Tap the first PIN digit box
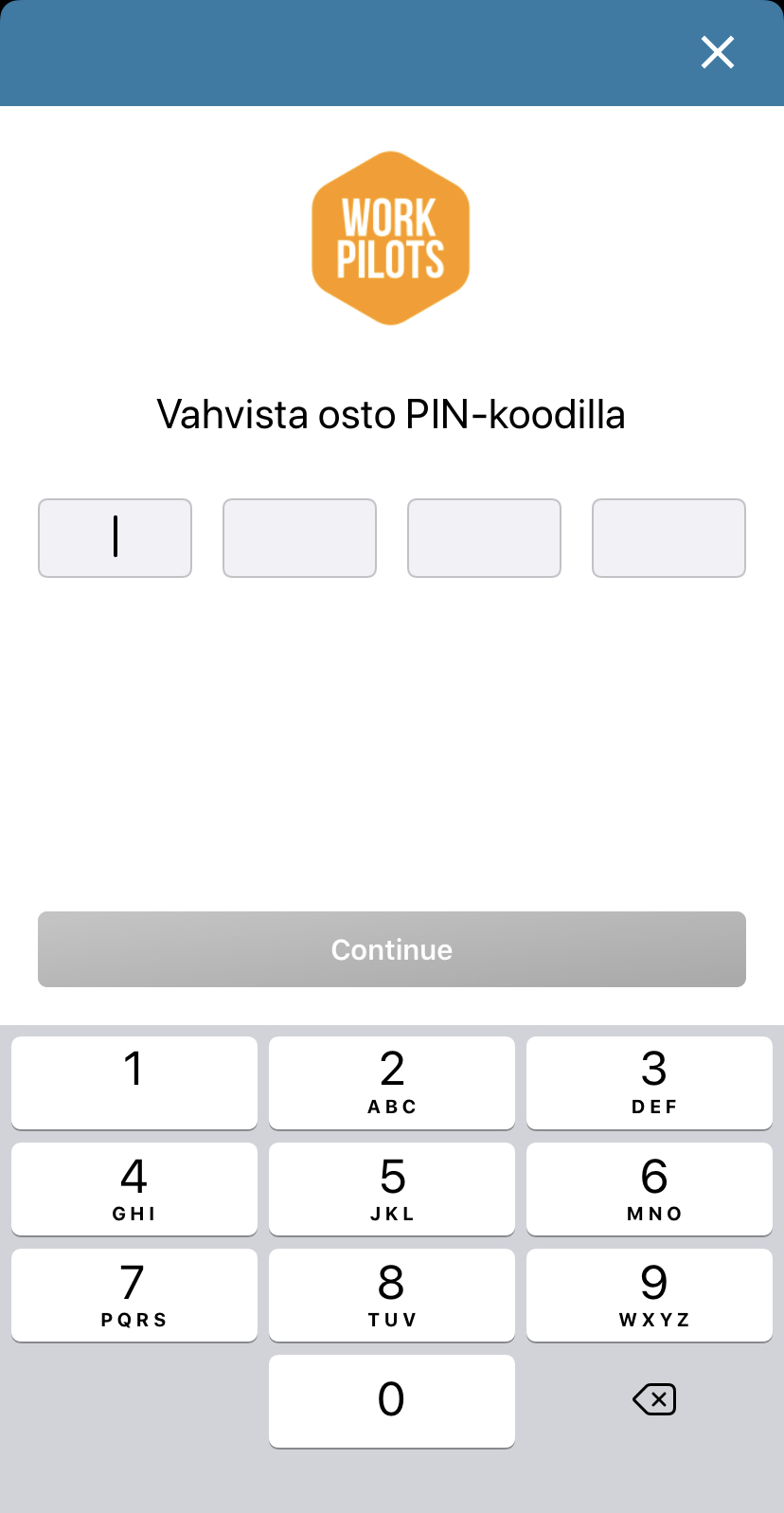The image size is (784, 1513). 115,538
